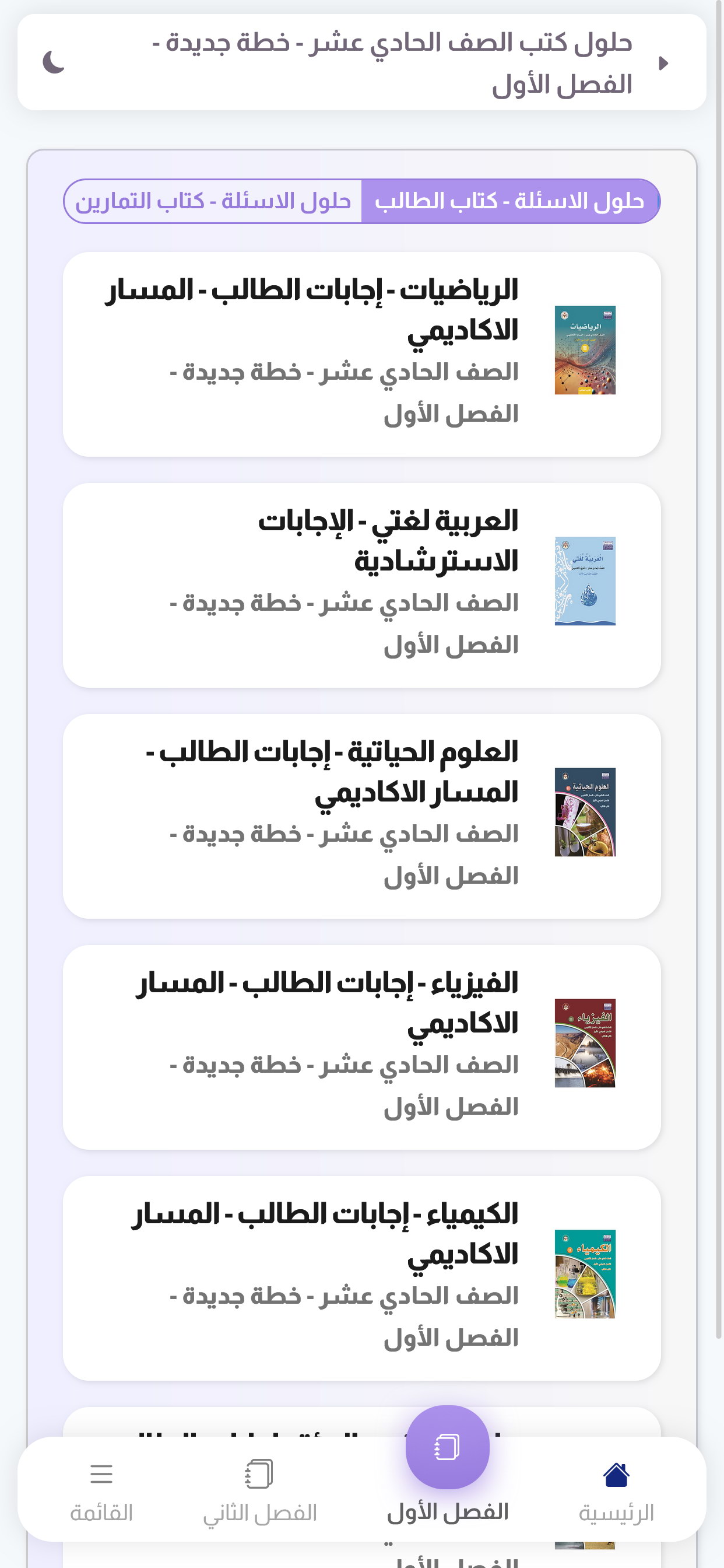
Task: Tap the back arrow beside the page title
Action: [663, 64]
